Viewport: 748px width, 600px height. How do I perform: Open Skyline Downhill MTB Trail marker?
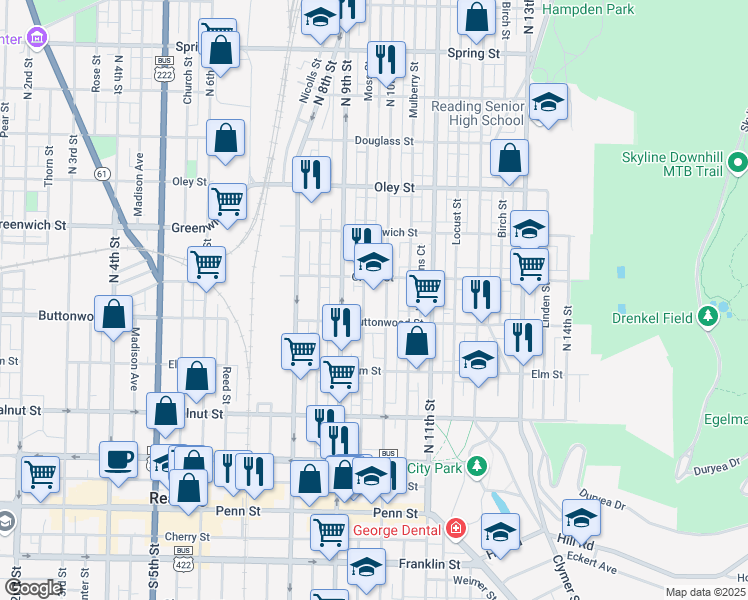coord(738,161)
